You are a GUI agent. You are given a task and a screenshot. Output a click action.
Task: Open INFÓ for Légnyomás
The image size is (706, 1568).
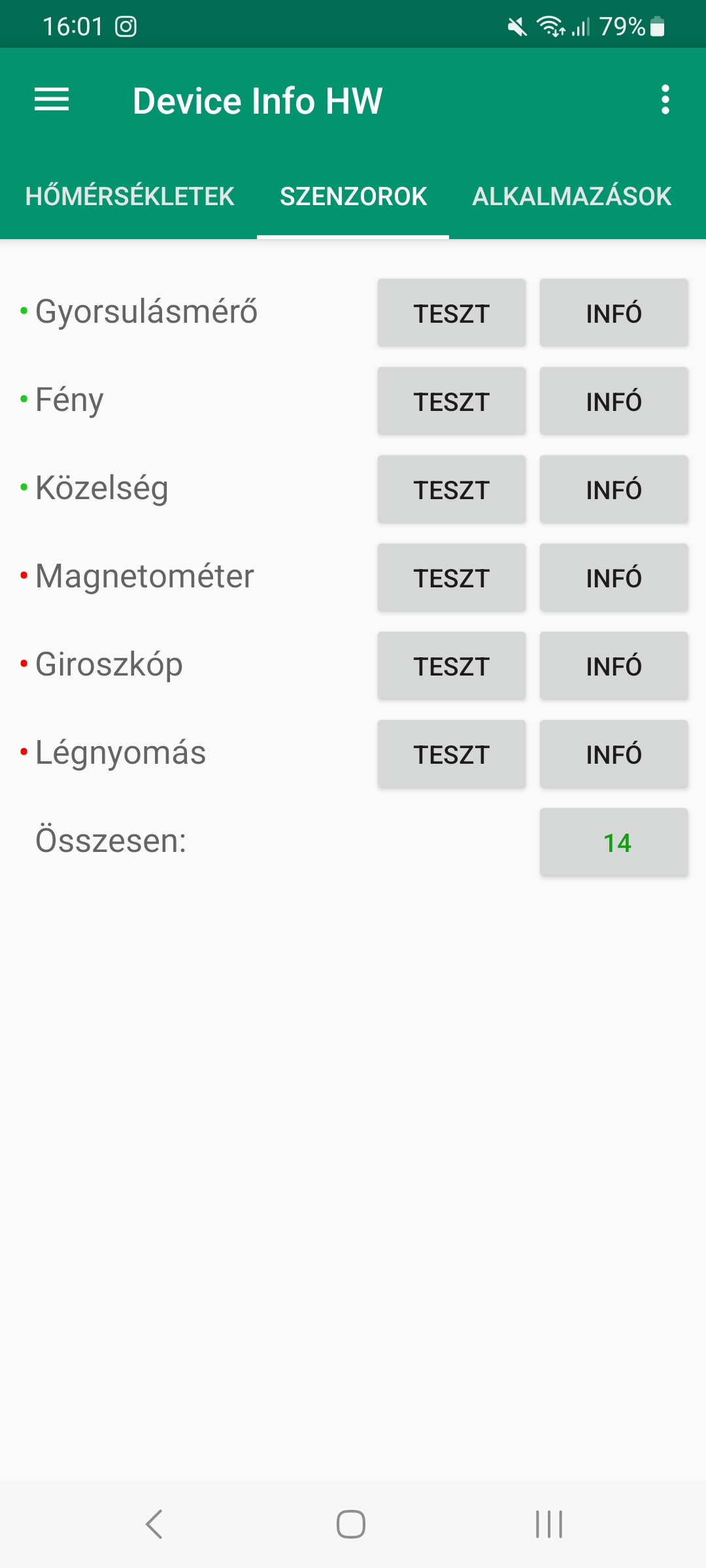coord(614,754)
